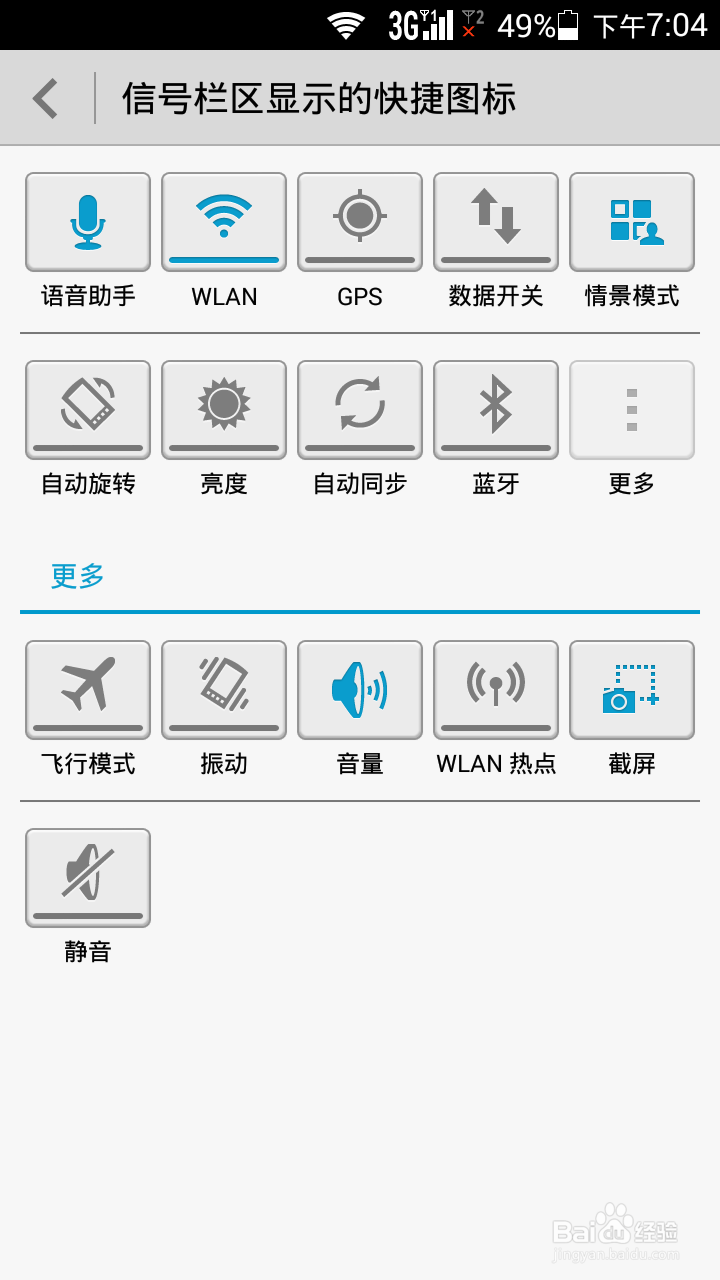720x1280 pixels.
Task: Expand the 更多 more options tile
Action: pos(632,410)
